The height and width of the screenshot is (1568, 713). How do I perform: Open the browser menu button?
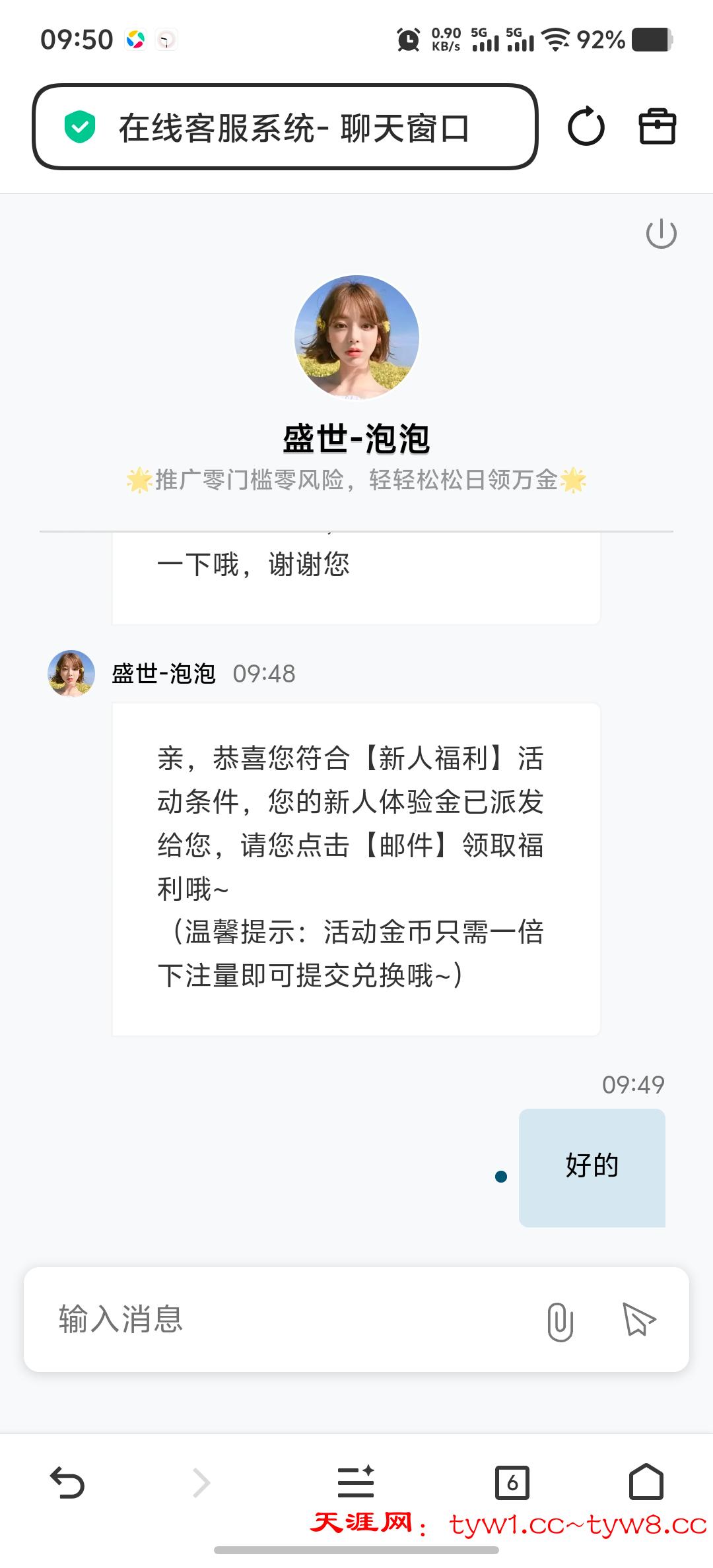(x=356, y=1482)
